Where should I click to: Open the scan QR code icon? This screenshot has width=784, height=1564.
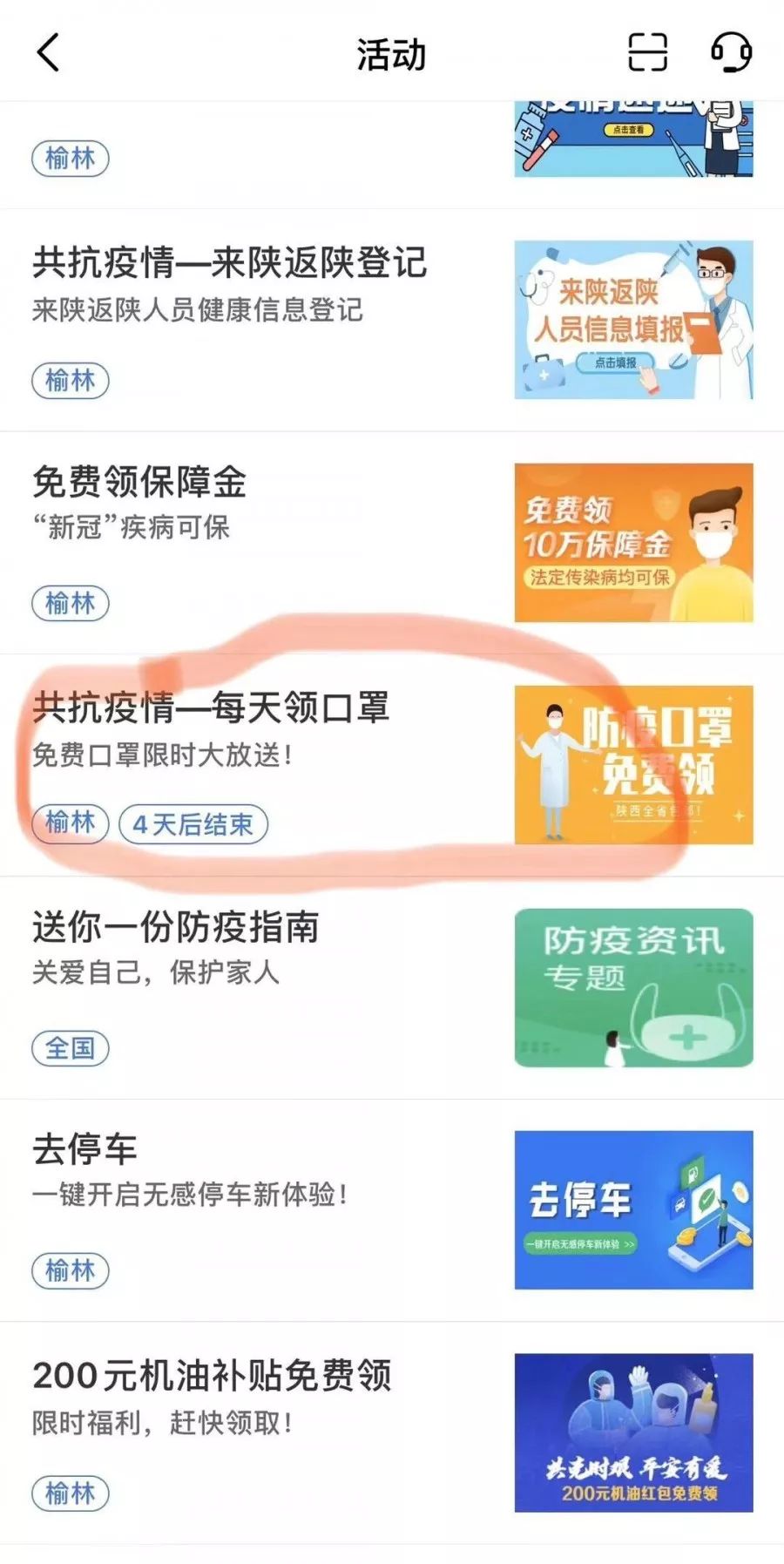coord(647,52)
